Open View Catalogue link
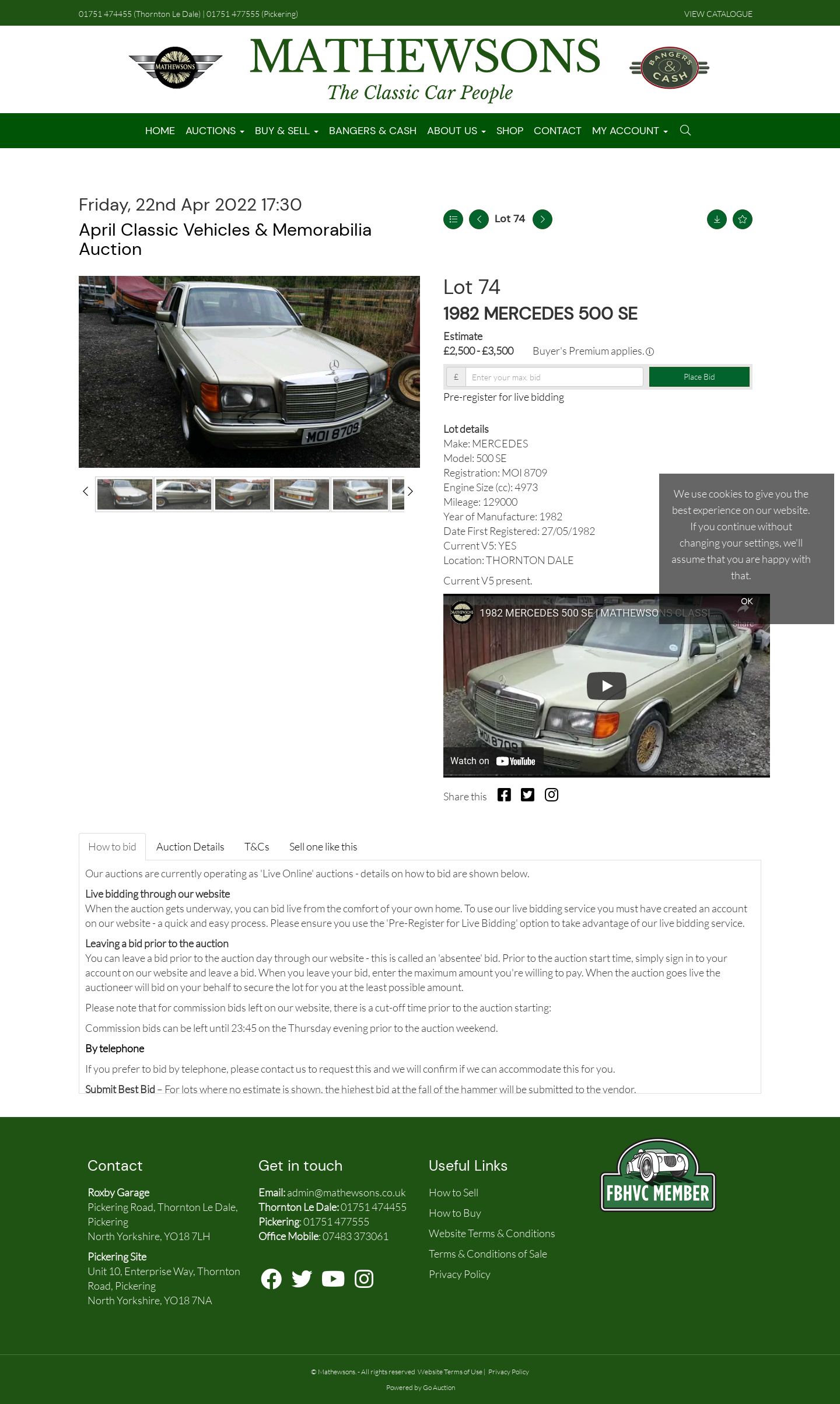Image resolution: width=840 pixels, height=1404 pixels. tap(718, 14)
